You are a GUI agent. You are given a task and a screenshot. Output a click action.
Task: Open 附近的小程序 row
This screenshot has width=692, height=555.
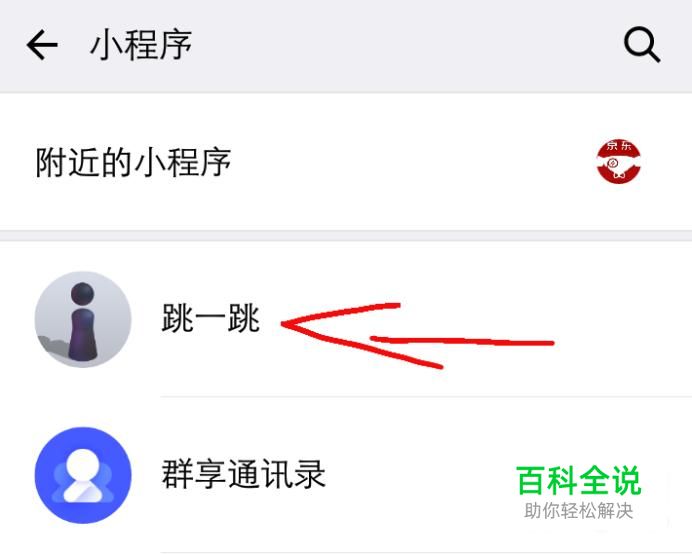tap(346, 162)
